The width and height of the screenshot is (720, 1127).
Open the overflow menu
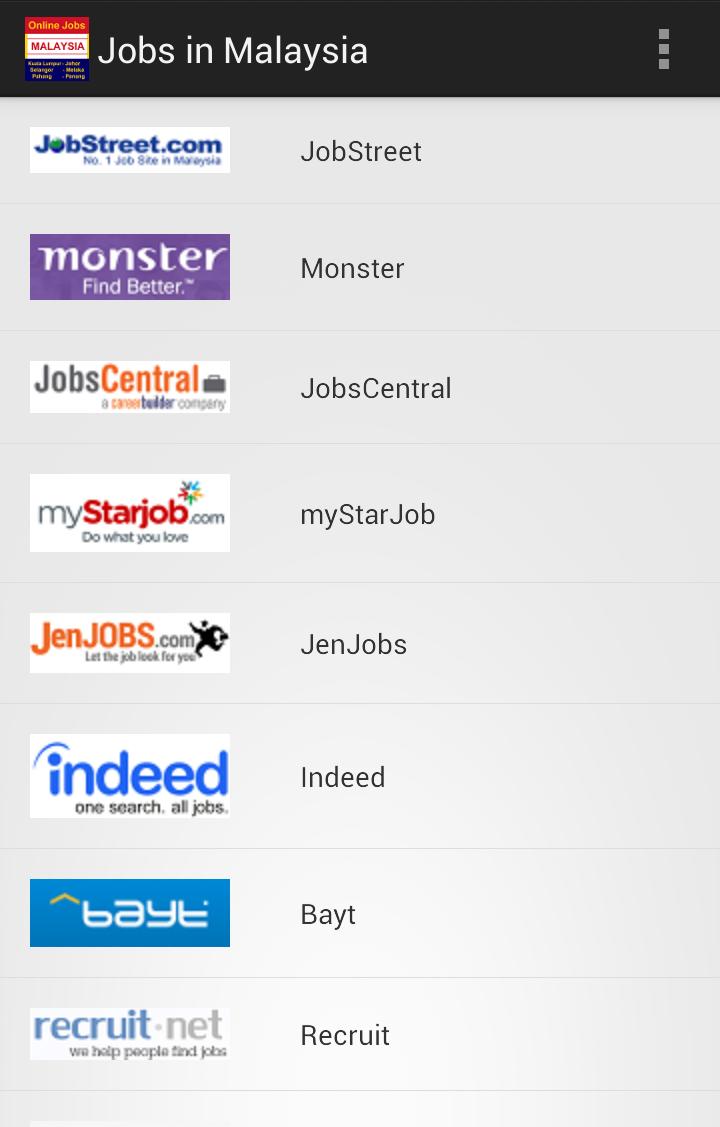(x=663, y=48)
